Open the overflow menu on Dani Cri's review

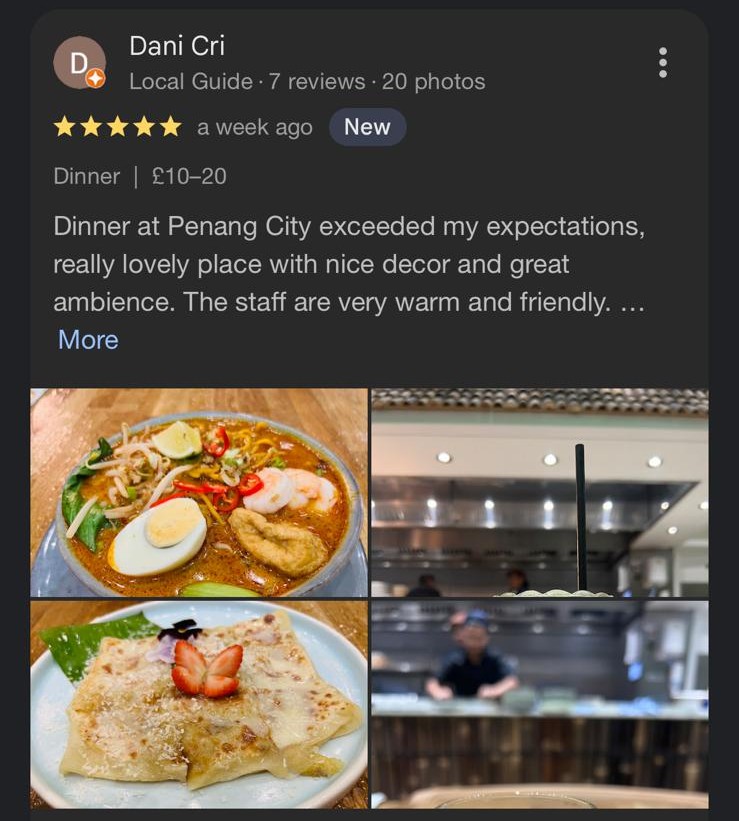(662, 63)
